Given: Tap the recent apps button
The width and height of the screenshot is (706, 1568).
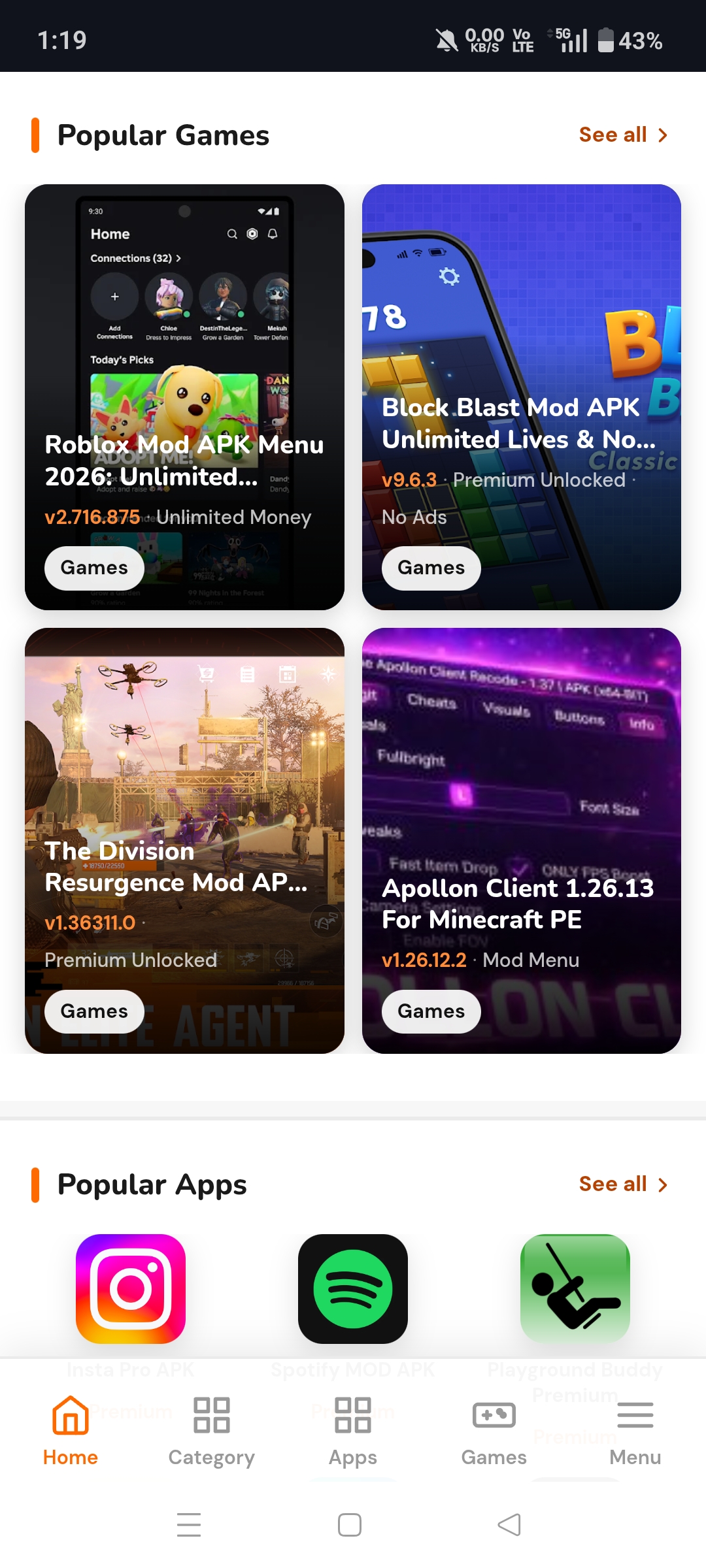Looking at the screenshot, I should click(x=188, y=1524).
